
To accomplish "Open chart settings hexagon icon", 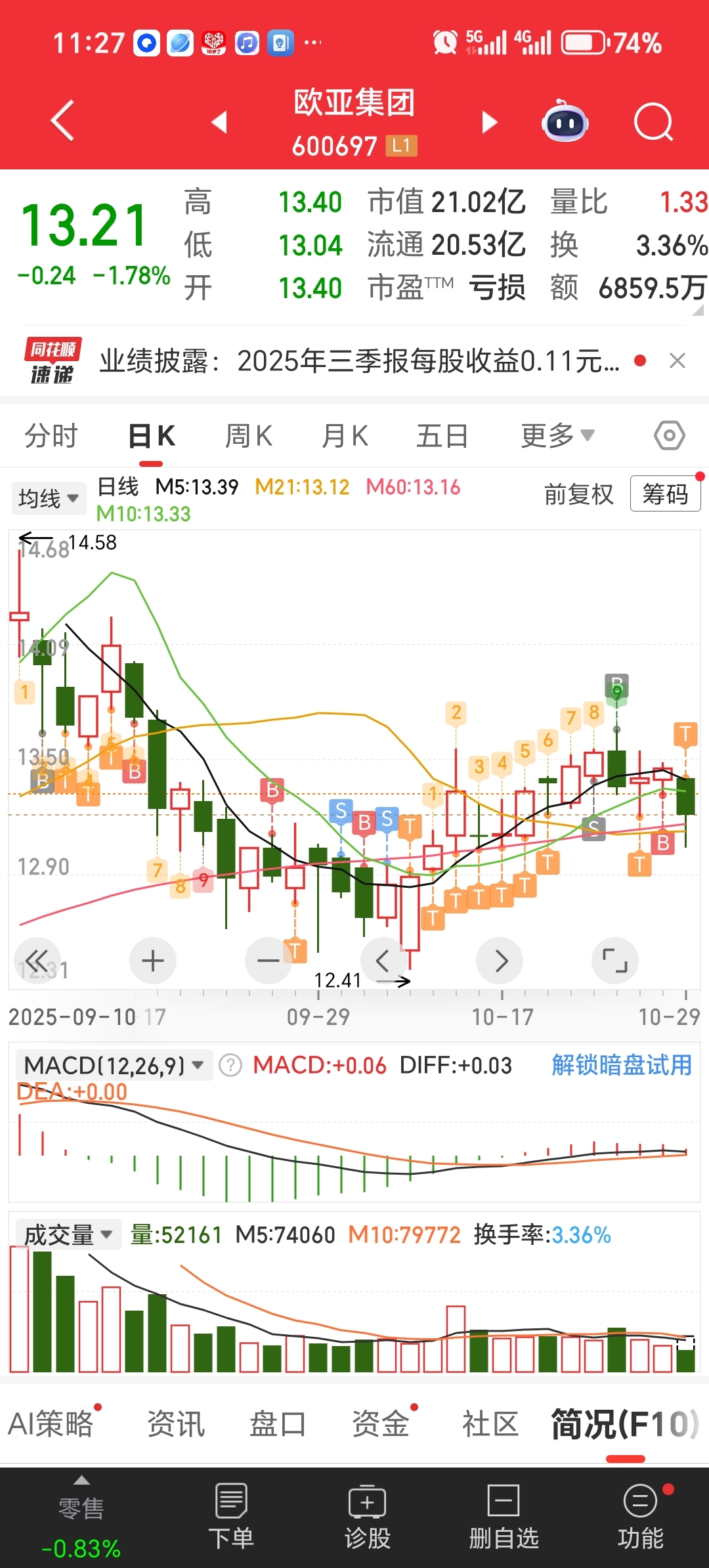I will click(x=670, y=435).
